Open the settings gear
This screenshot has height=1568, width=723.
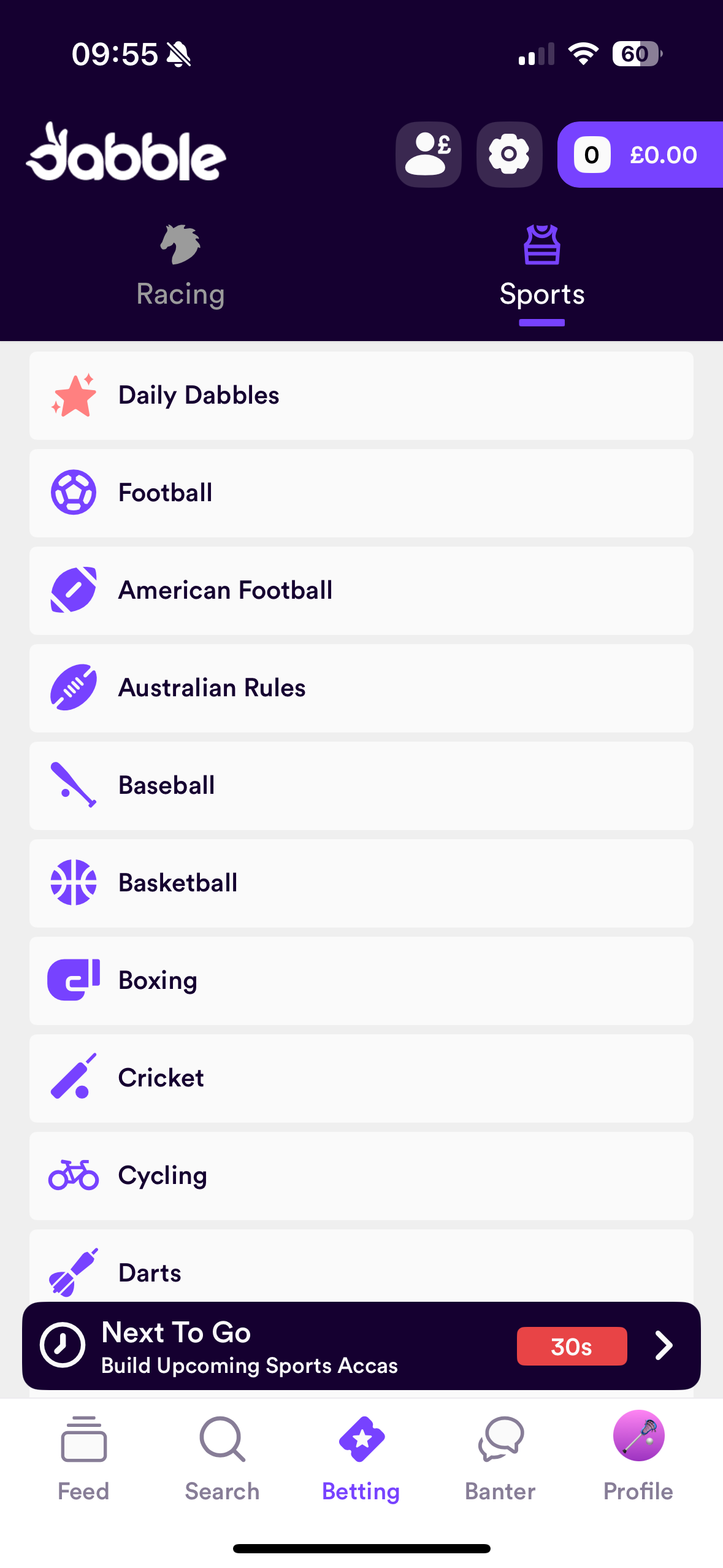tap(509, 153)
